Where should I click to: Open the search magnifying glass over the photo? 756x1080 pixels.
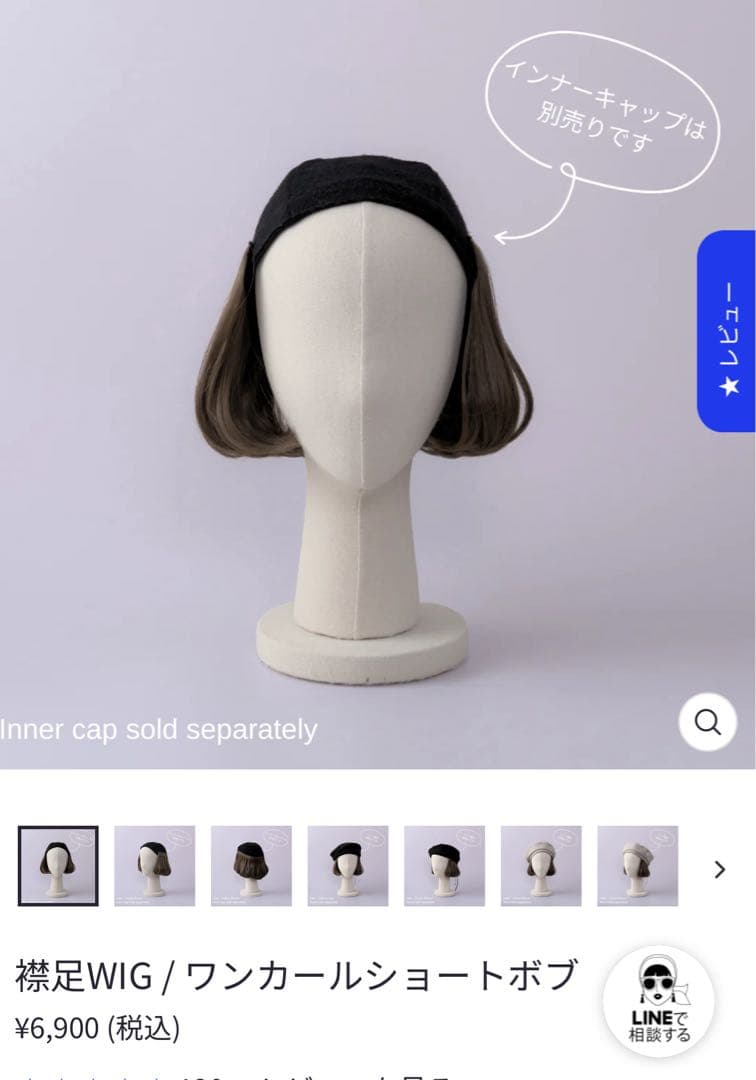coord(708,721)
